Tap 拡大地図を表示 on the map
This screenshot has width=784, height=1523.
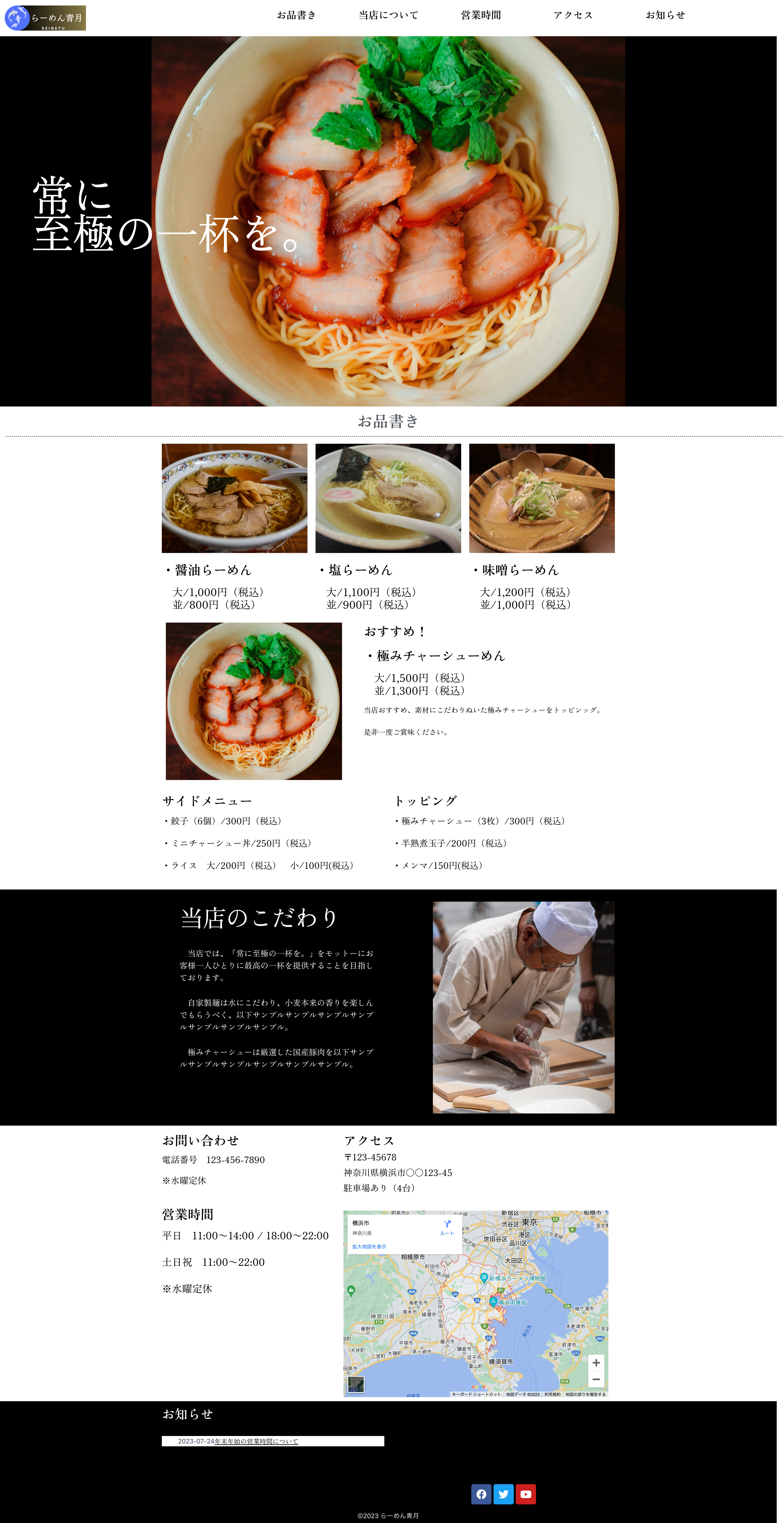(x=369, y=1246)
